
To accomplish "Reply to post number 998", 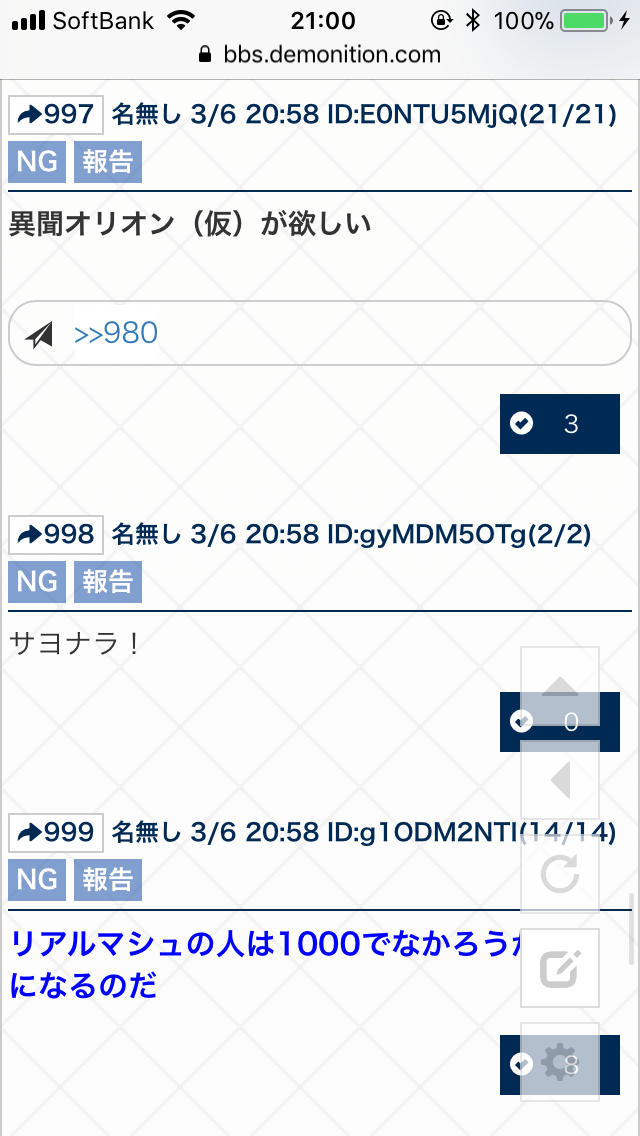I will tap(56, 535).
